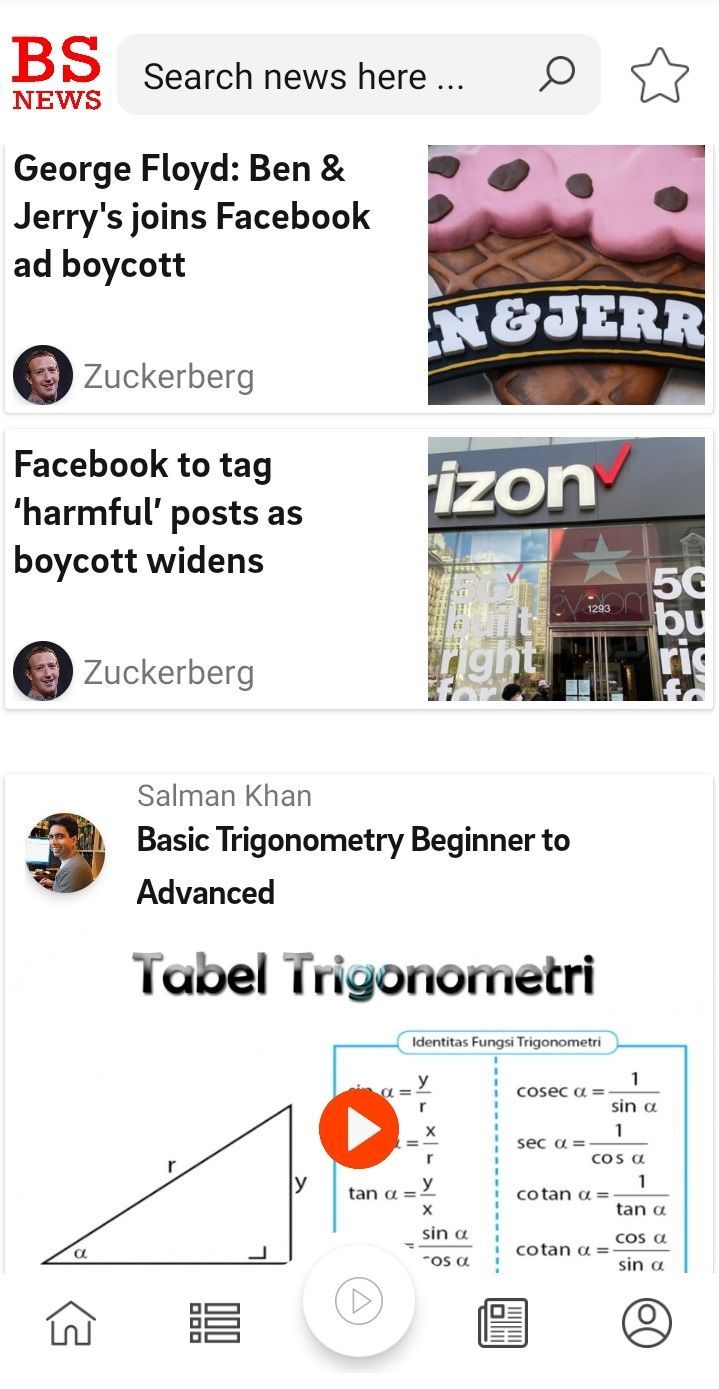The height and width of the screenshot is (1389, 719).
Task: Go to the Home tab
Action: tap(71, 1322)
